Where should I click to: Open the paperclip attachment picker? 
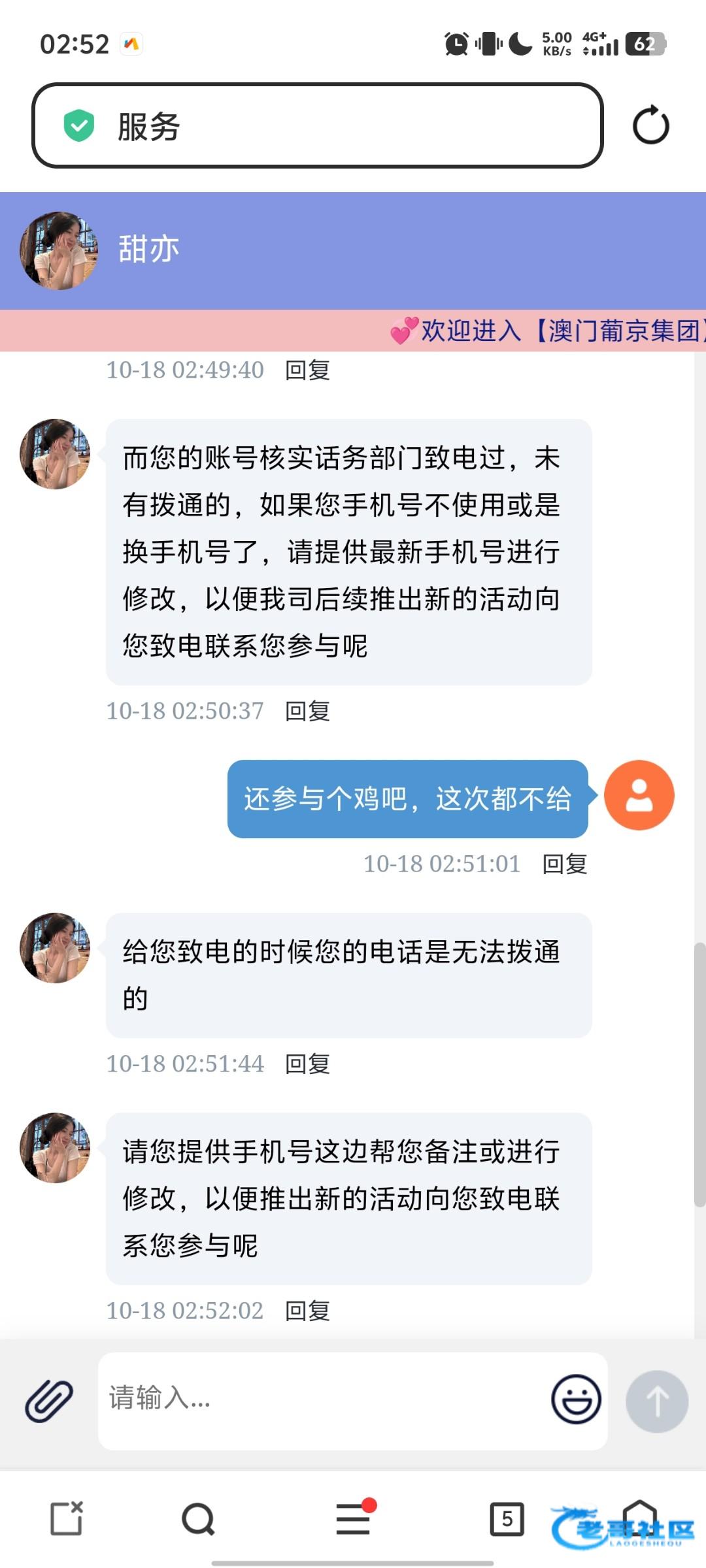pyautogui.click(x=49, y=1401)
